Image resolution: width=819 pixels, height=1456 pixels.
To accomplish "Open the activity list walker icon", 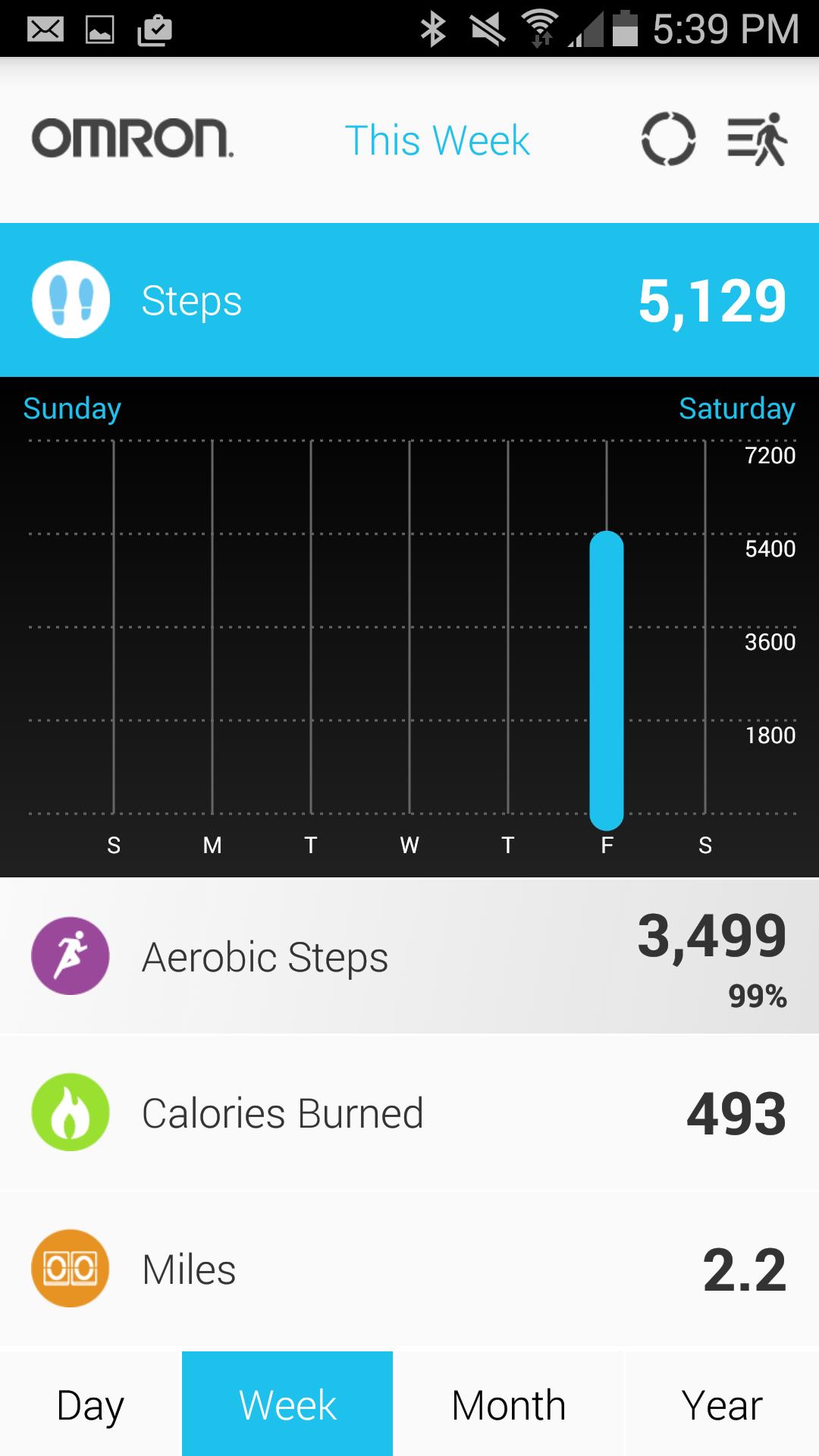I will coord(758,140).
